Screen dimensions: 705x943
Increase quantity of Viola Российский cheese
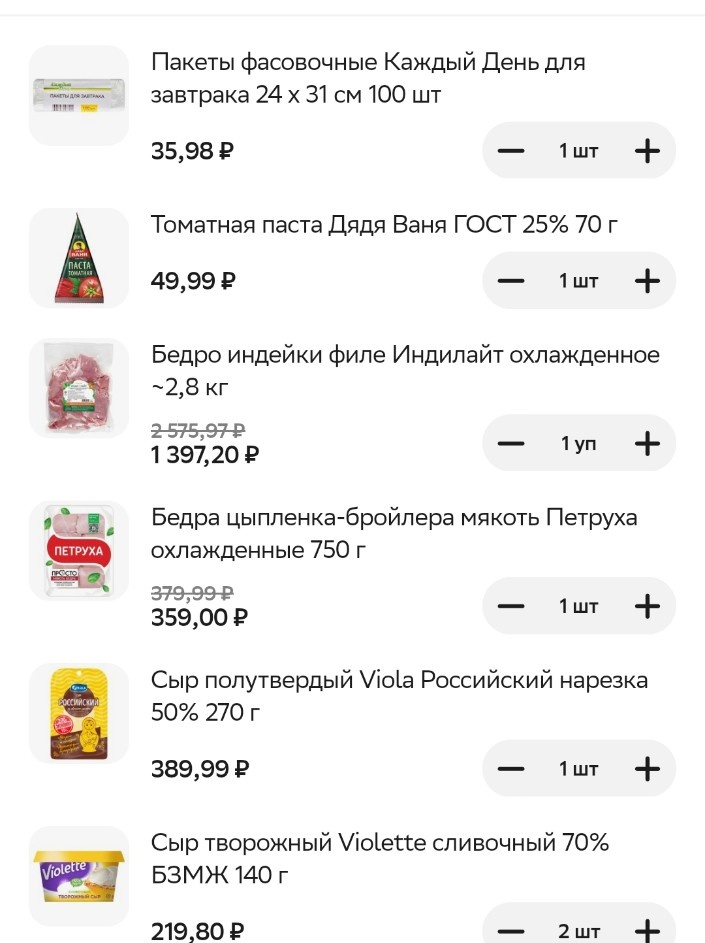(x=647, y=769)
